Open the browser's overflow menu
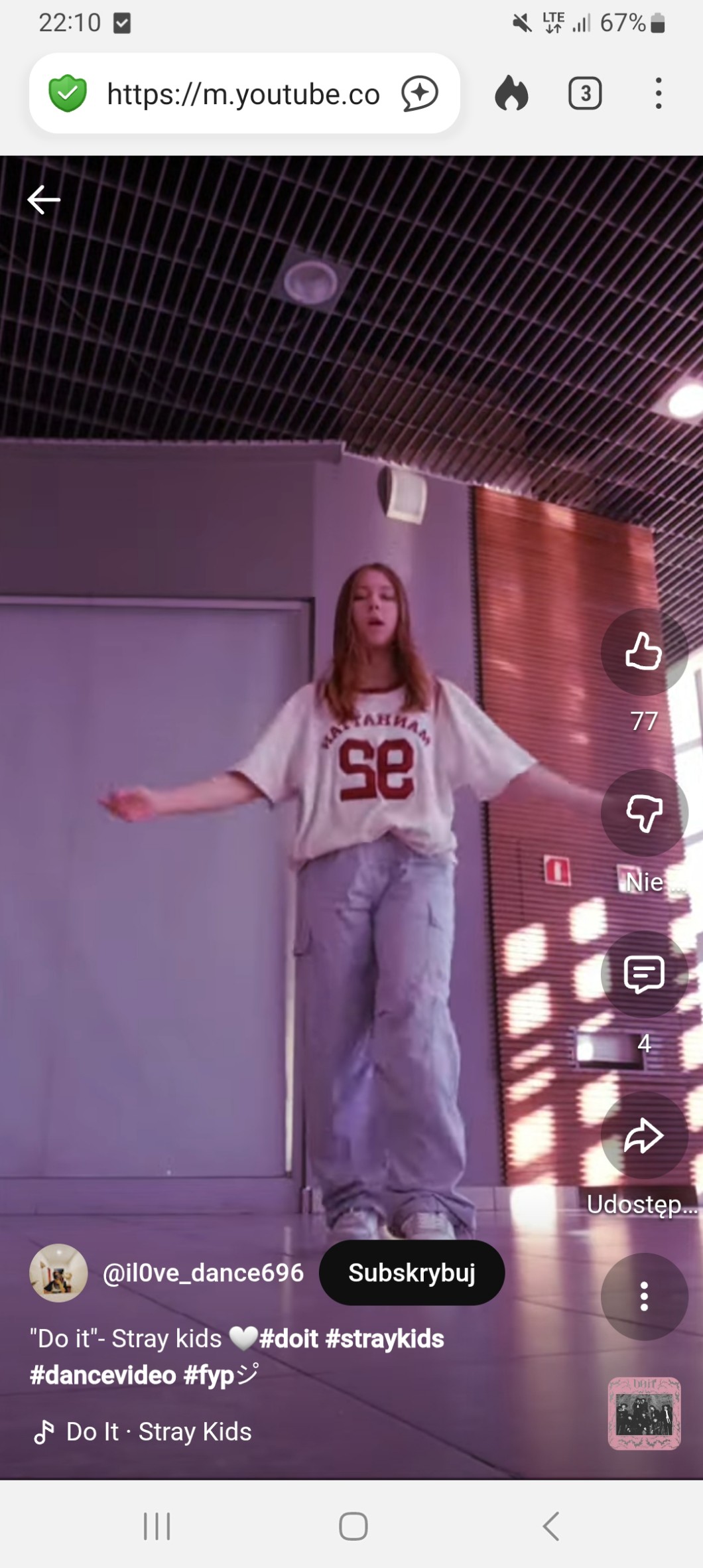The height and width of the screenshot is (1568, 703). point(658,94)
